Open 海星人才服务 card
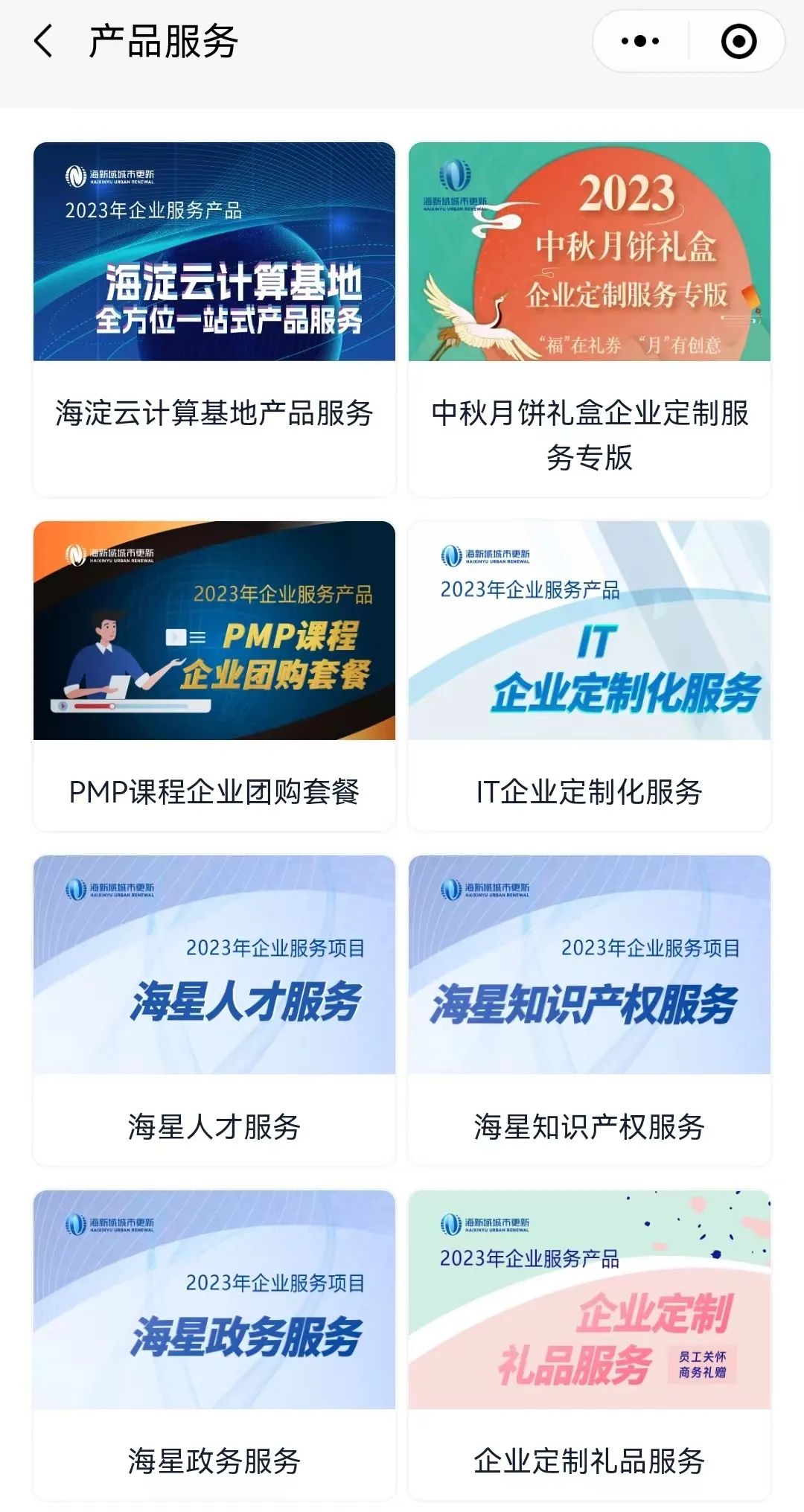Viewport: 804px width, 1512px height. [x=214, y=1009]
